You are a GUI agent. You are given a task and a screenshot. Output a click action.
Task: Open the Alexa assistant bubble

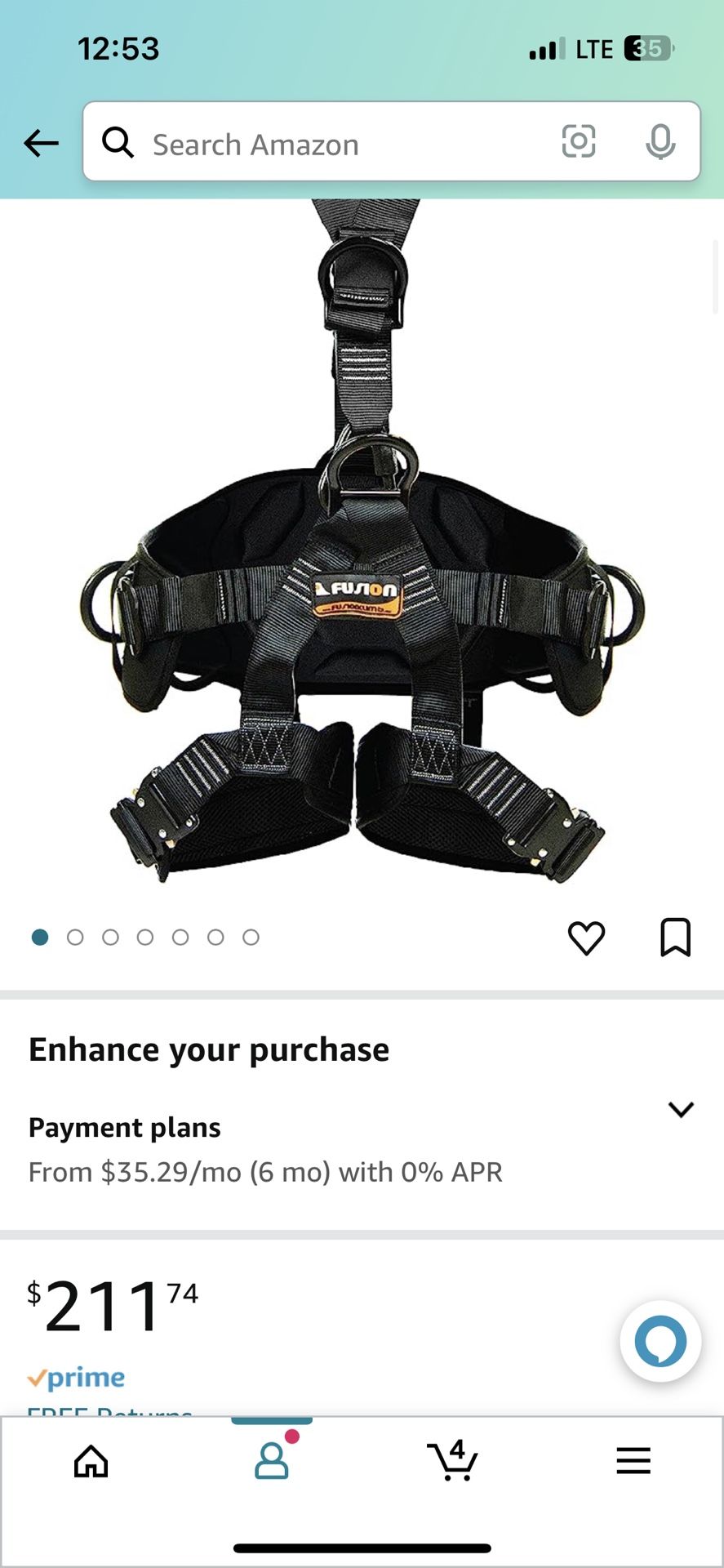tap(660, 1341)
